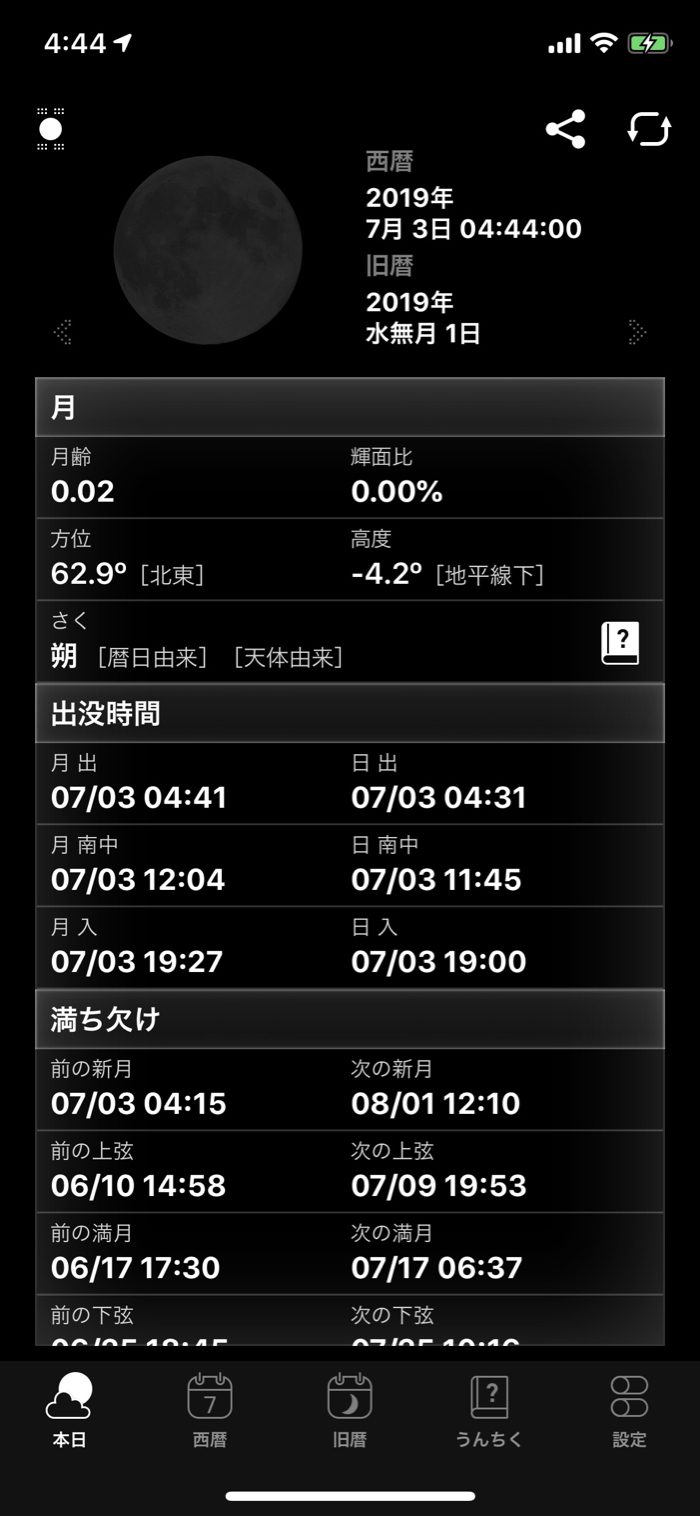Open the 旧暦 calendar tab
This screenshot has width=700, height=1516.
[350, 1411]
